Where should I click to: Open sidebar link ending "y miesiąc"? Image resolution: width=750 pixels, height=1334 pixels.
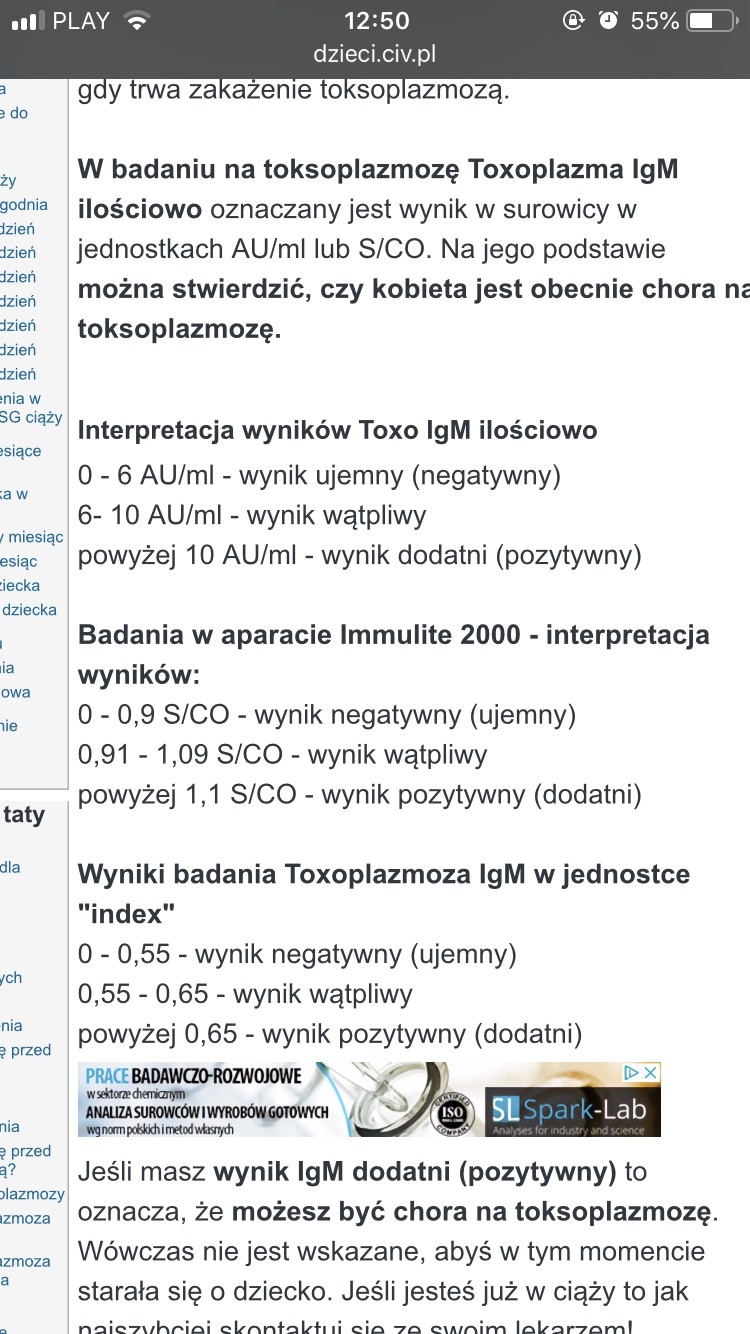coord(33,537)
